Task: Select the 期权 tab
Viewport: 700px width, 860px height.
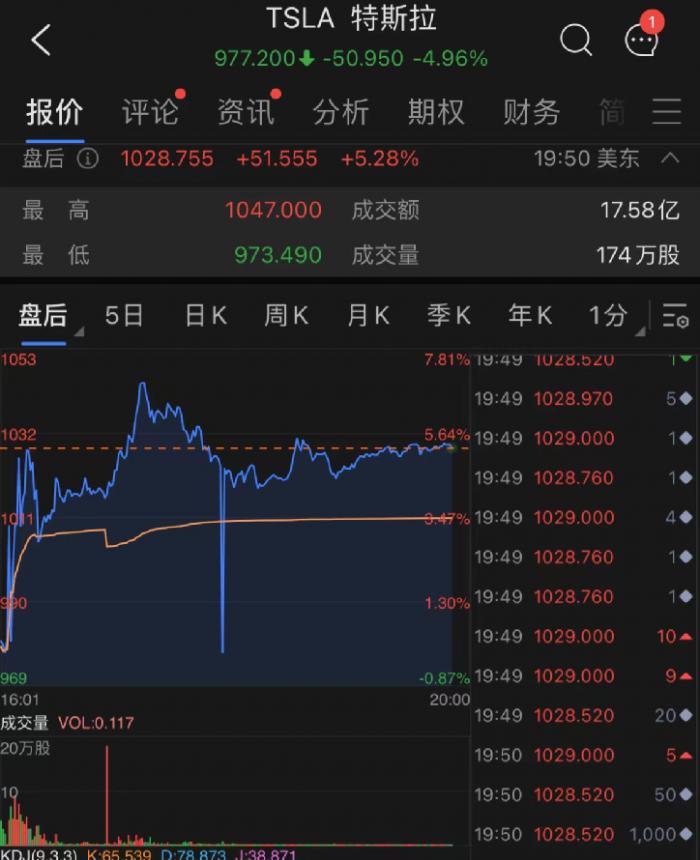Action: [x=436, y=113]
